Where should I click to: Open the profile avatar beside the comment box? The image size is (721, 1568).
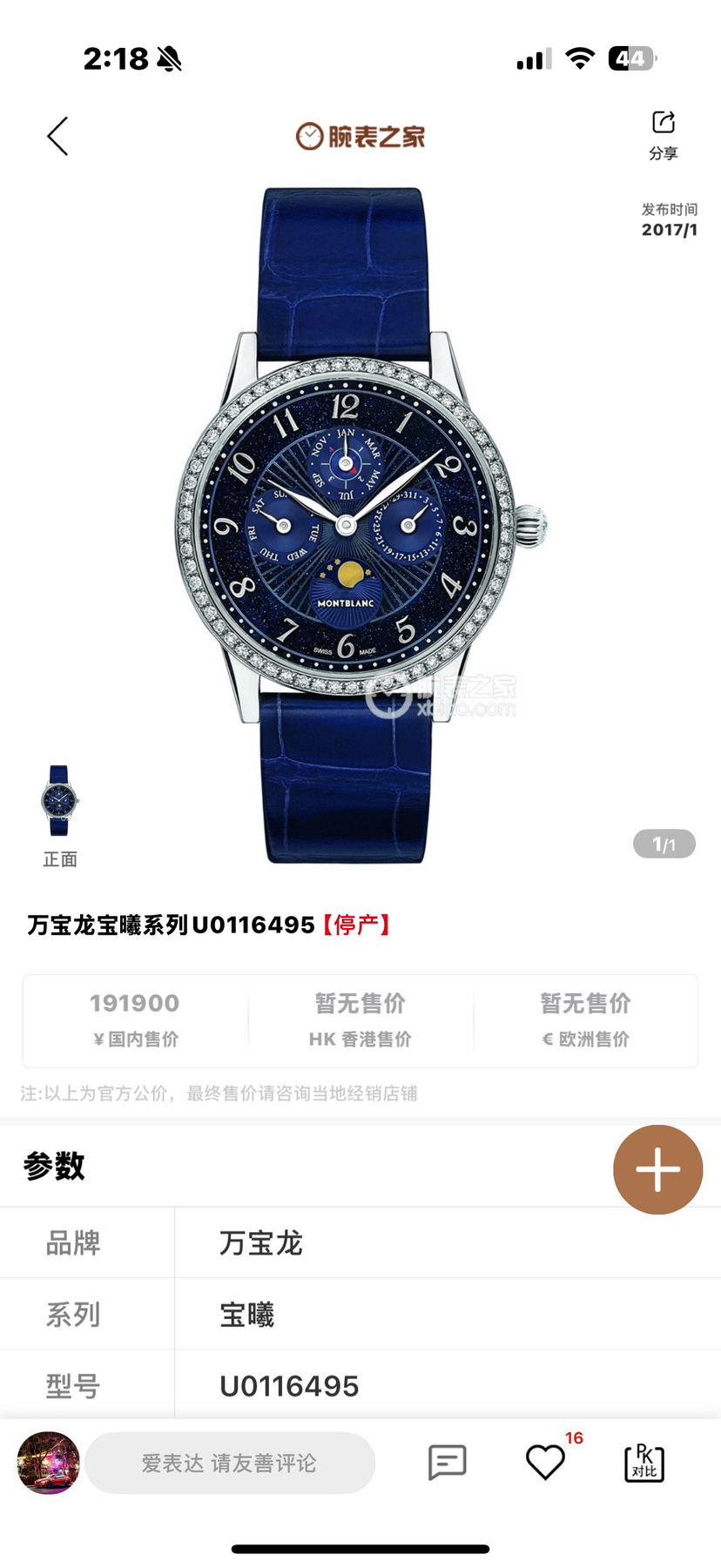click(49, 1463)
